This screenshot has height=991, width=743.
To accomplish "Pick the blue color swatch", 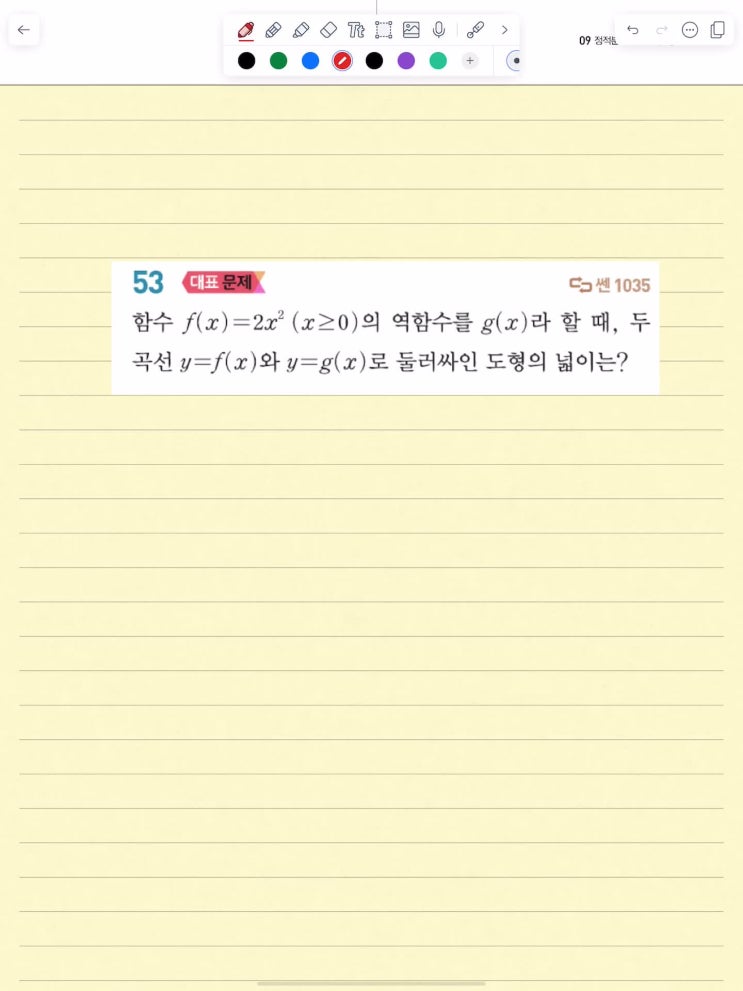I will coord(310,61).
